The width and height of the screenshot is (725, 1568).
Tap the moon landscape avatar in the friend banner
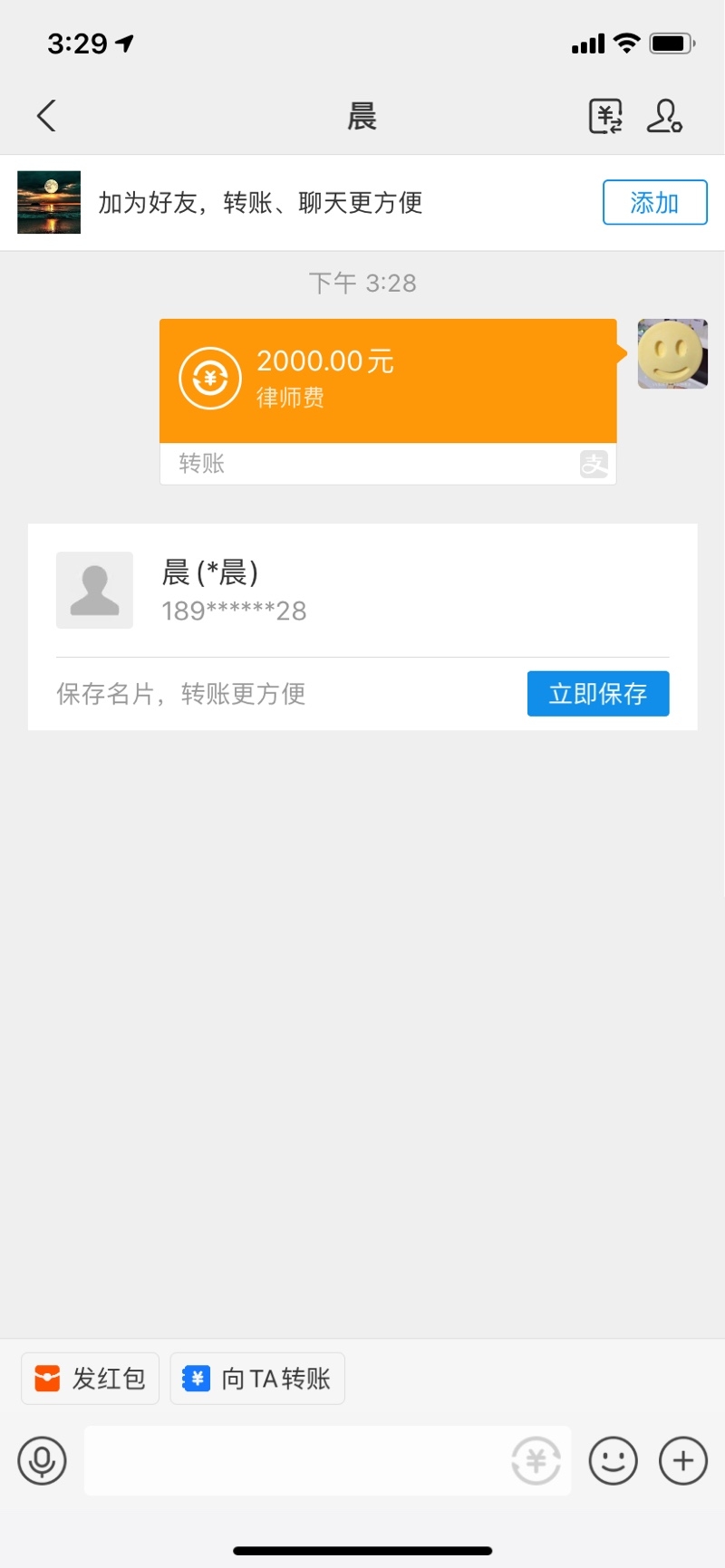tap(49, 202)
